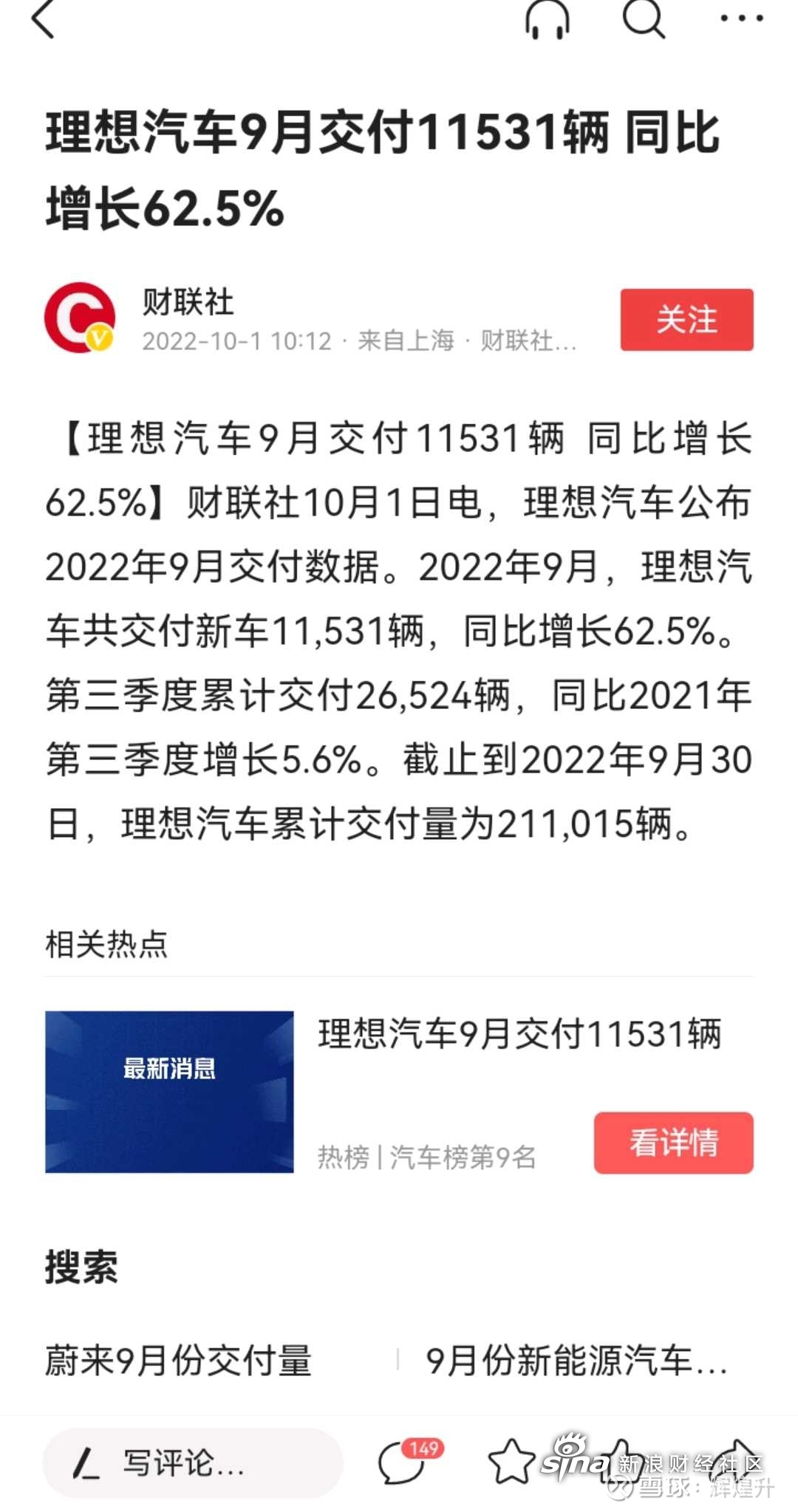Screen dimensions: 798x1512
Task: Open the three-dot overflow menu
Action: click(x=741, y=18)
